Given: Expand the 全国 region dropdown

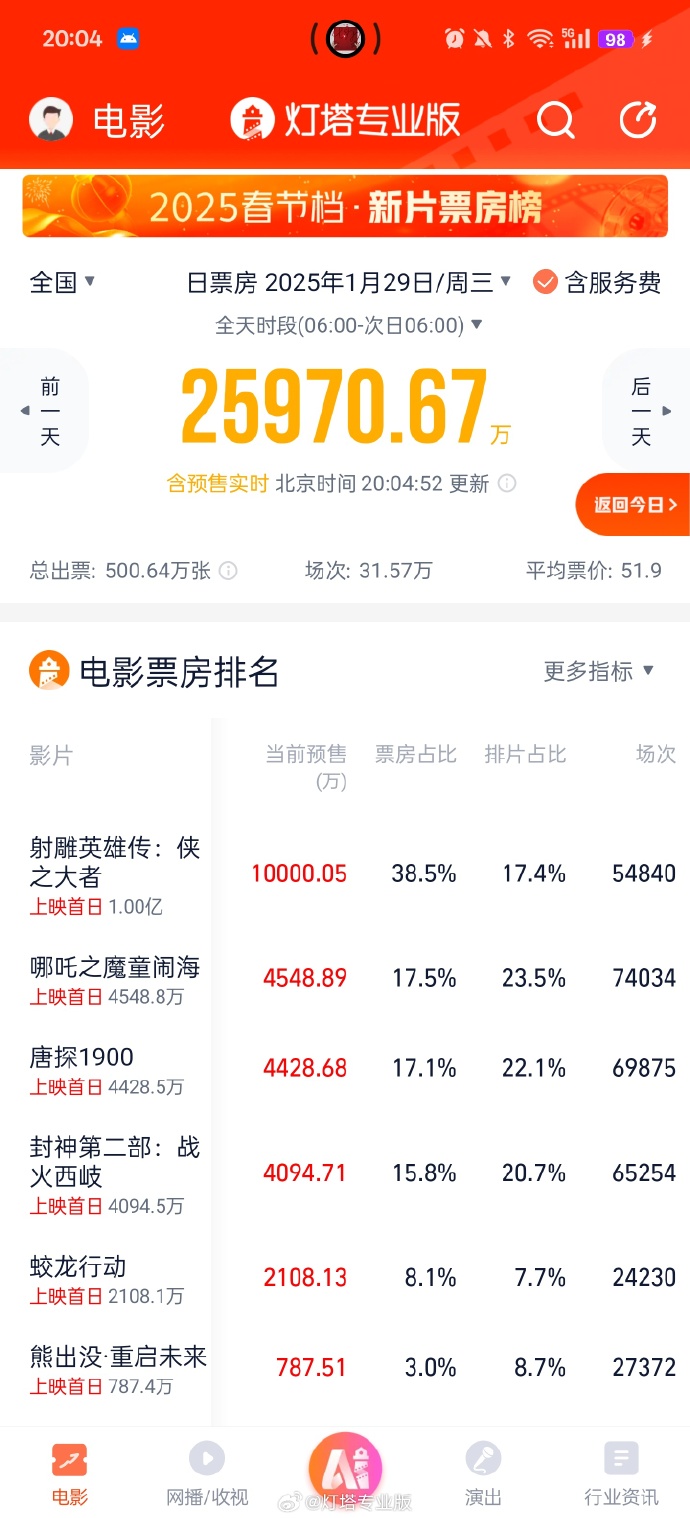Looking at the screenshot, I should point(62,282).
